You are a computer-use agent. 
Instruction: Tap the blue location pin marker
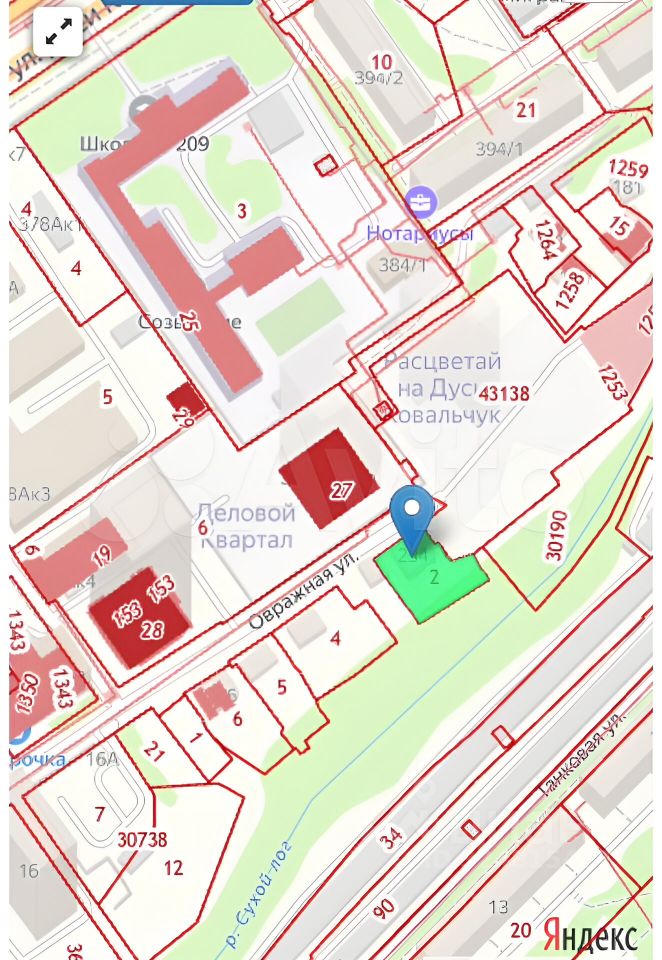click(x=411, y=512)
